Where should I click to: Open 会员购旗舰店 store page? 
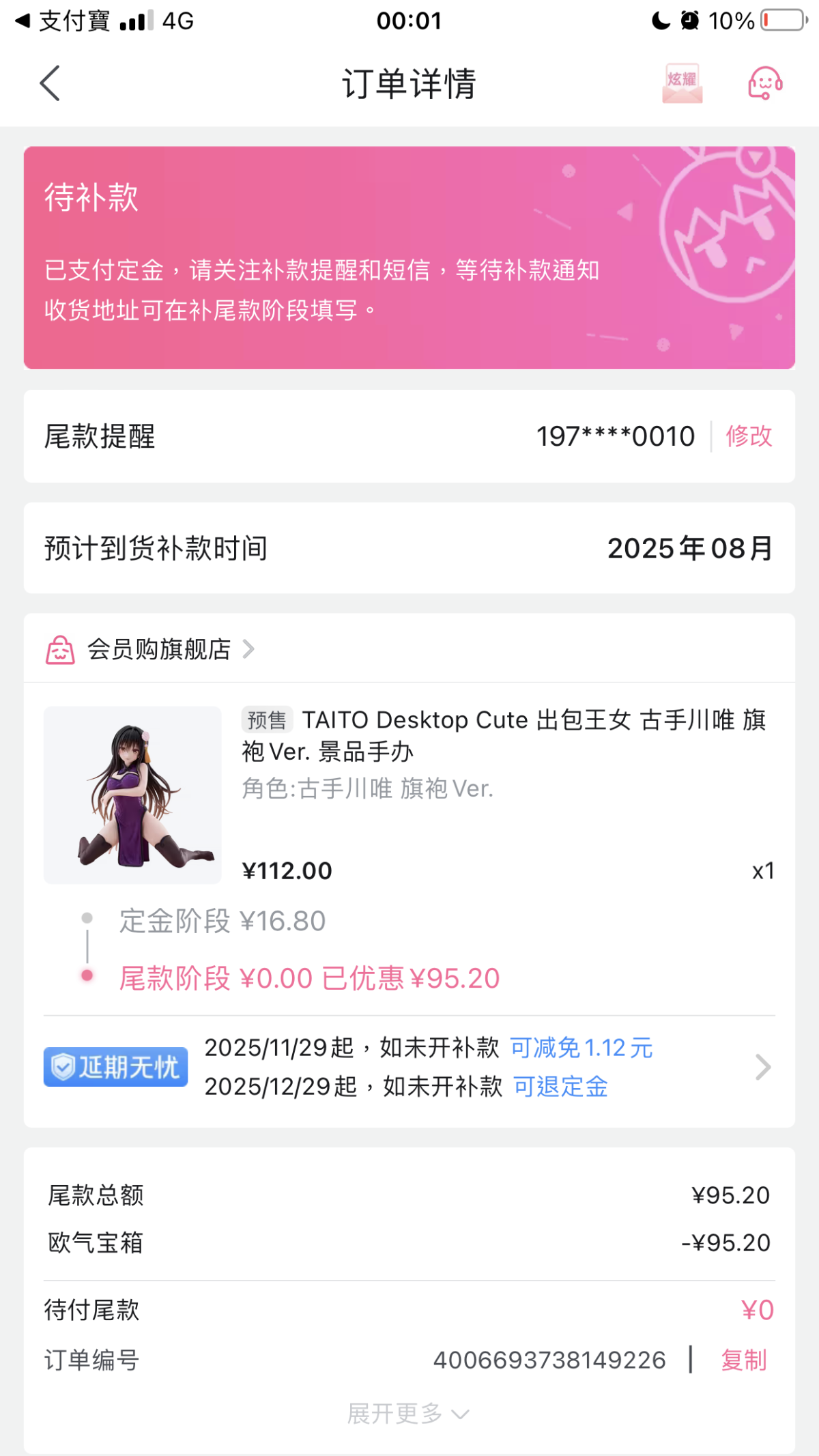point(159,649)
